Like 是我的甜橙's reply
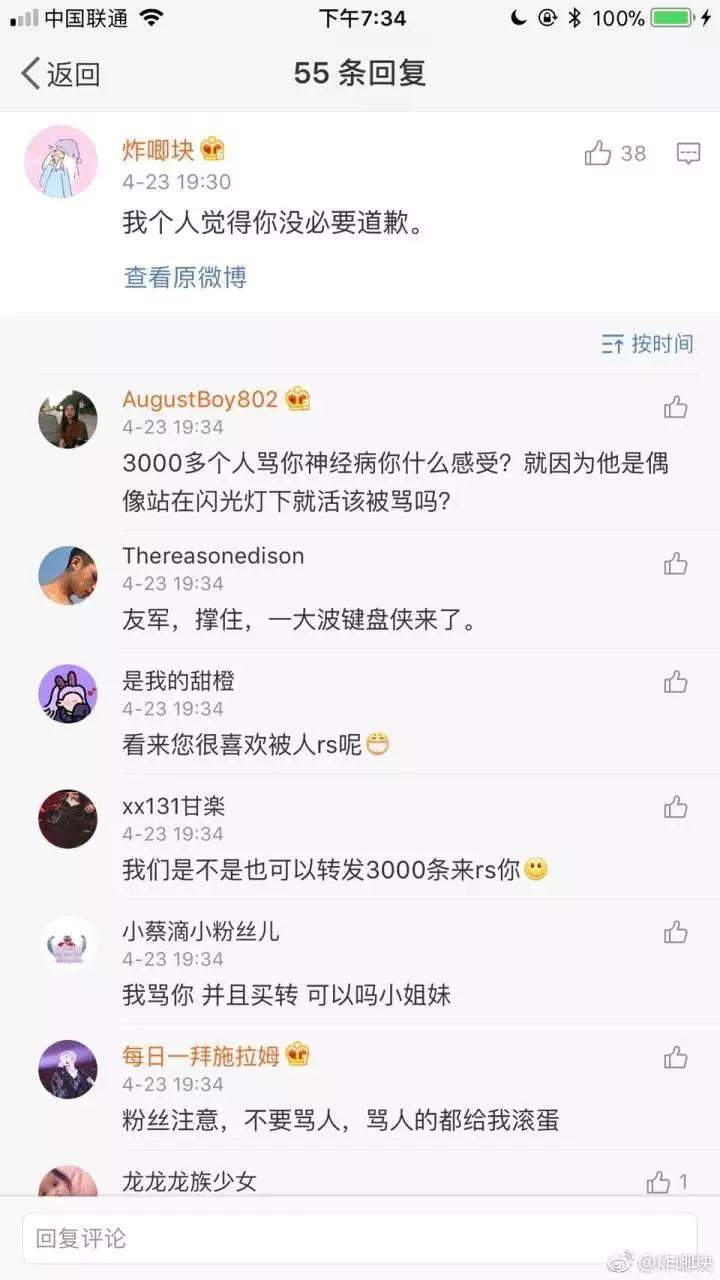 [676, 682]
